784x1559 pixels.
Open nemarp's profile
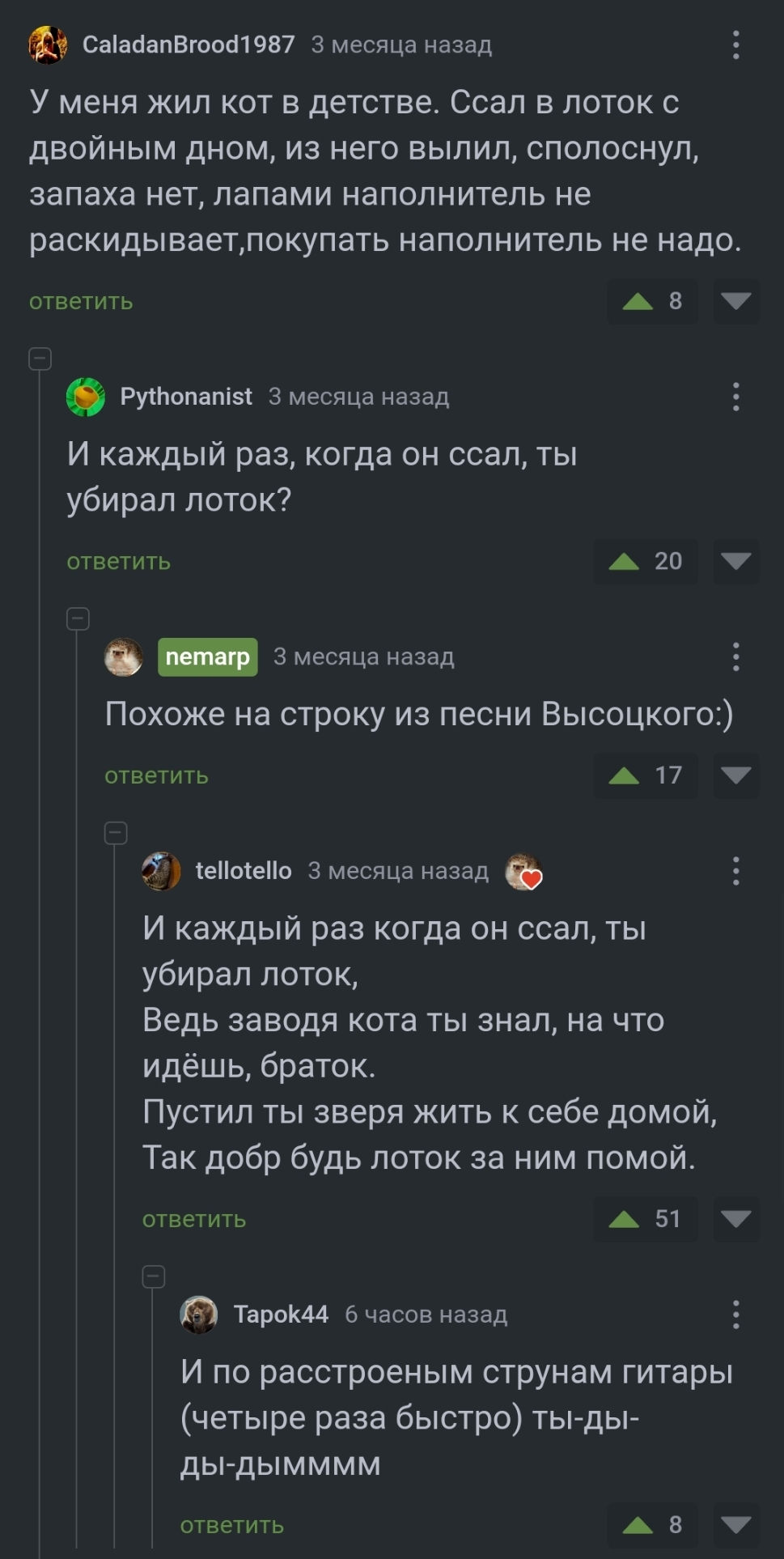[x=207, y=656]
